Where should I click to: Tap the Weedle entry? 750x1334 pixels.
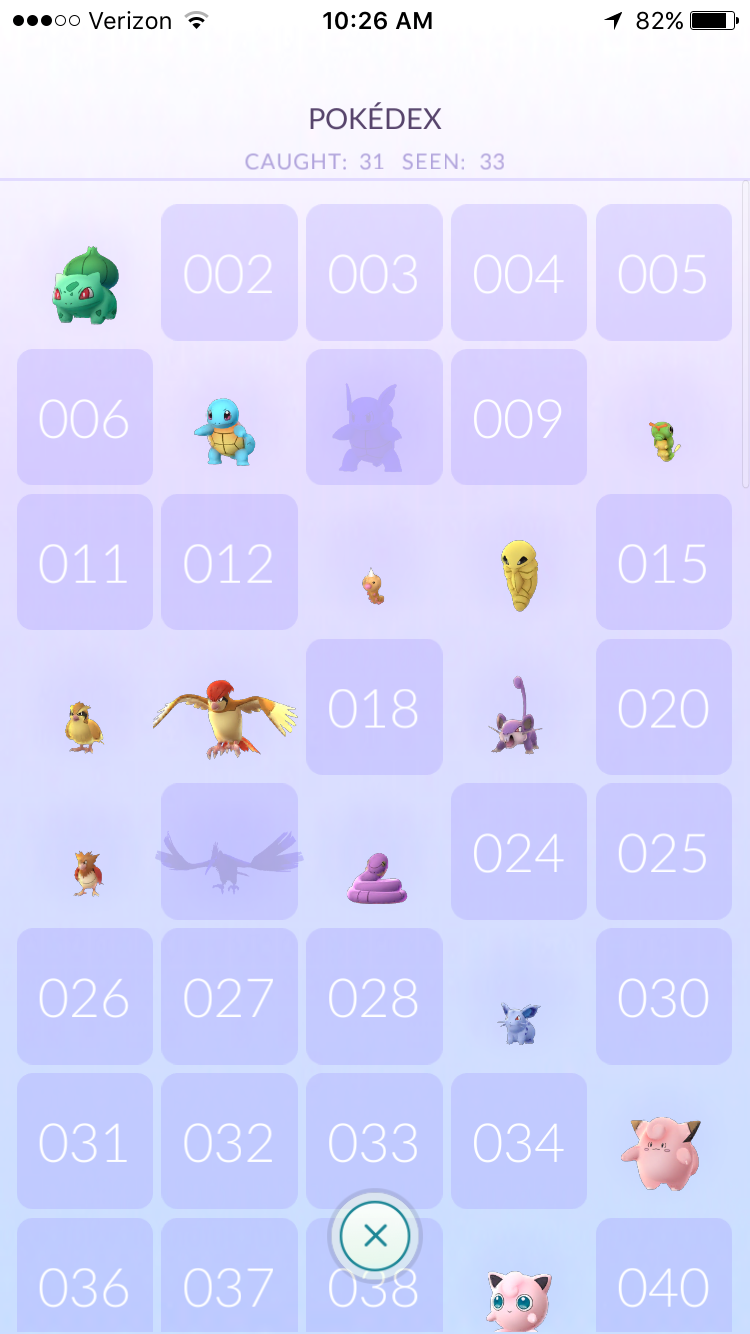[373, 586]
